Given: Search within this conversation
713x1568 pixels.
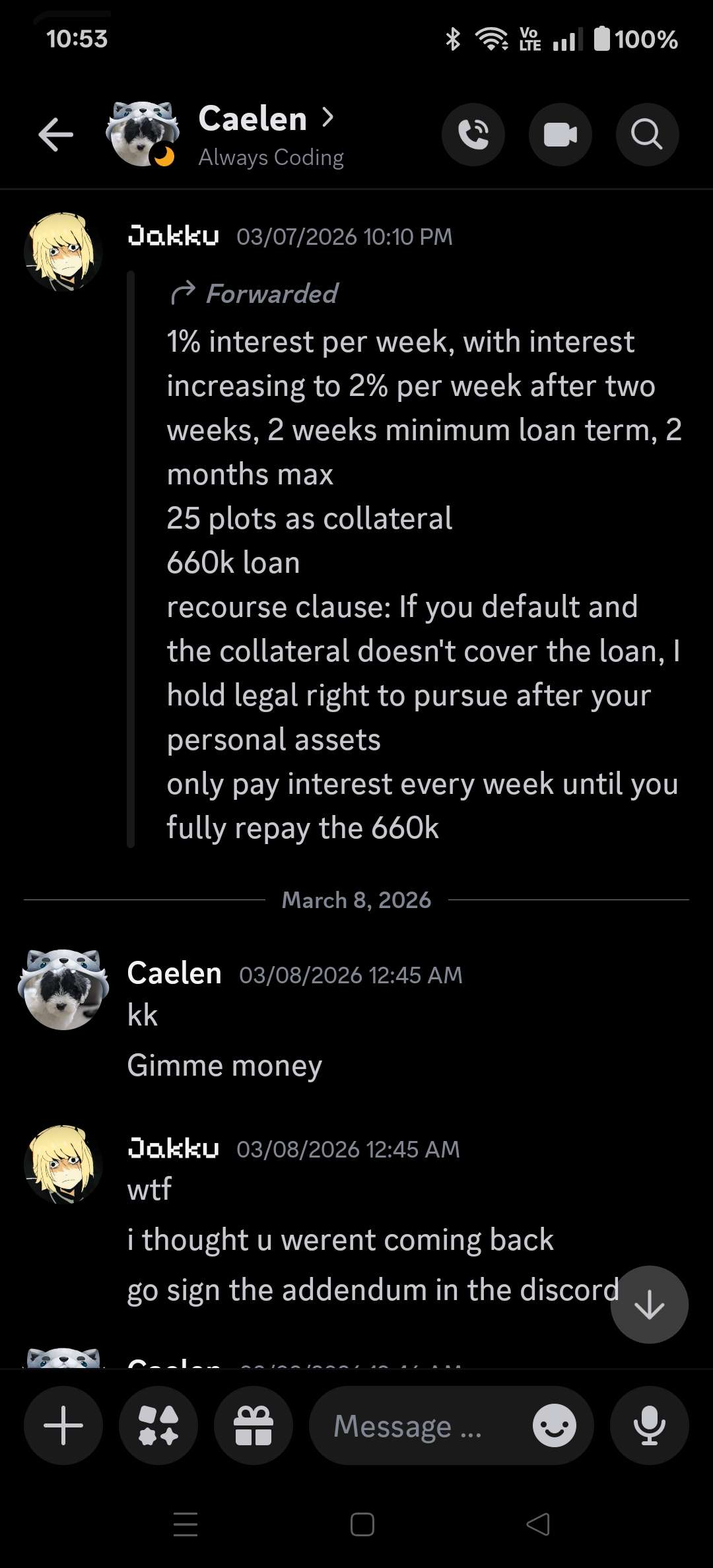Looking at the screenshot, I should coord(647,135).
